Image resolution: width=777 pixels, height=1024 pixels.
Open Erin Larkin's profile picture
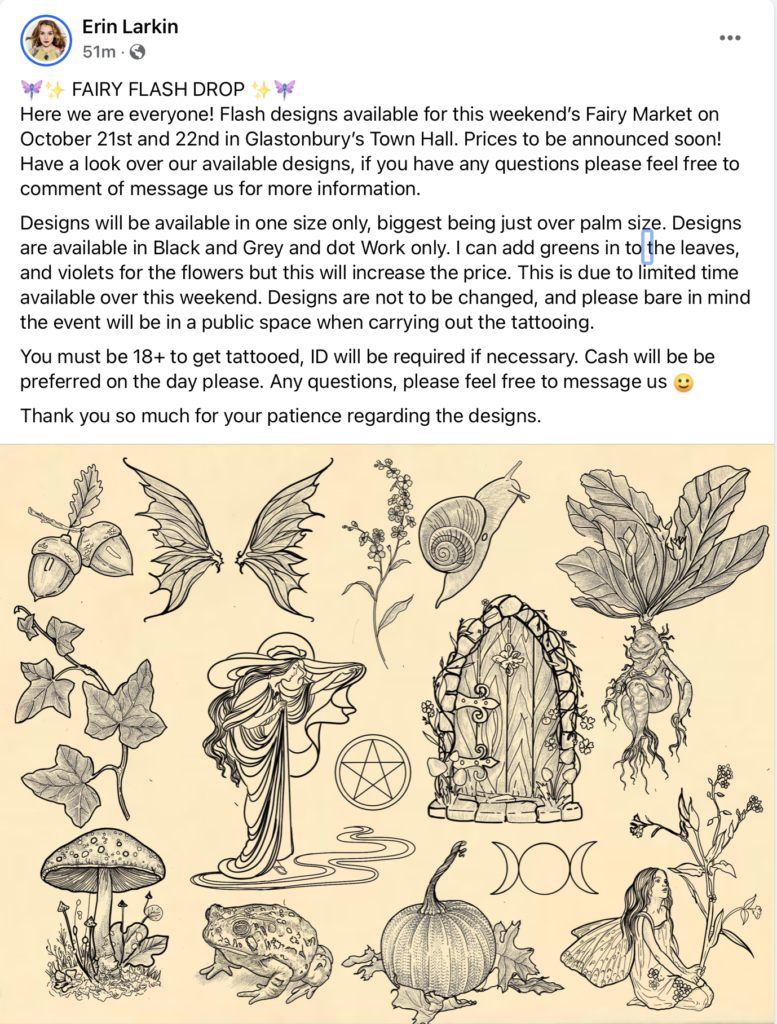(x=45, y=40)
